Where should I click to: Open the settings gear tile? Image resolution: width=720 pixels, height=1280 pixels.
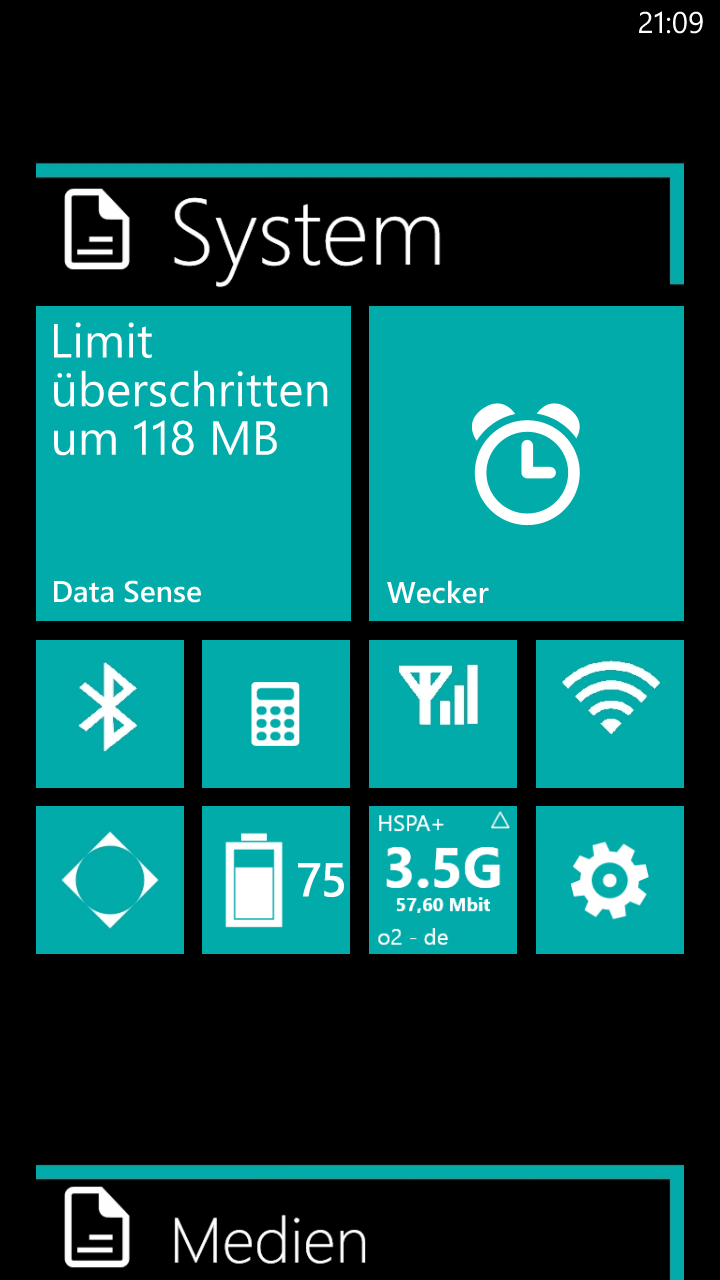[610, 880]
